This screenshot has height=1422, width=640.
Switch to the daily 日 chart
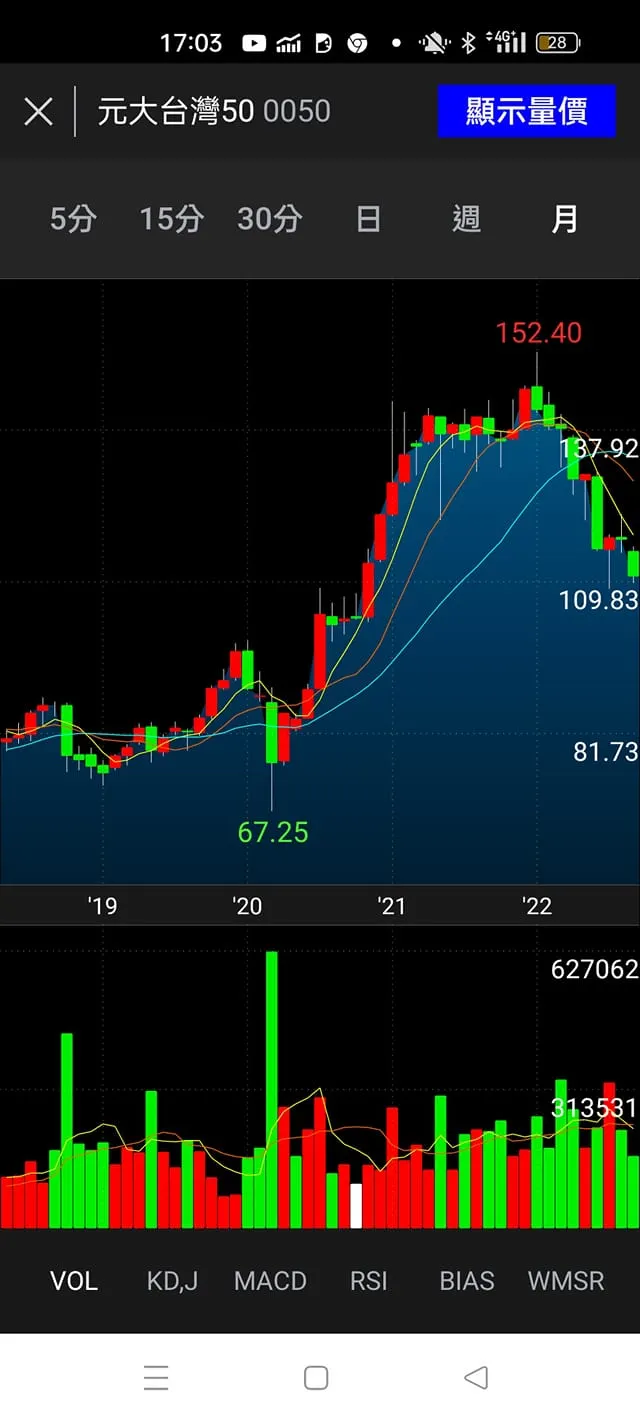pyautogui.click(x=368, y=219)
